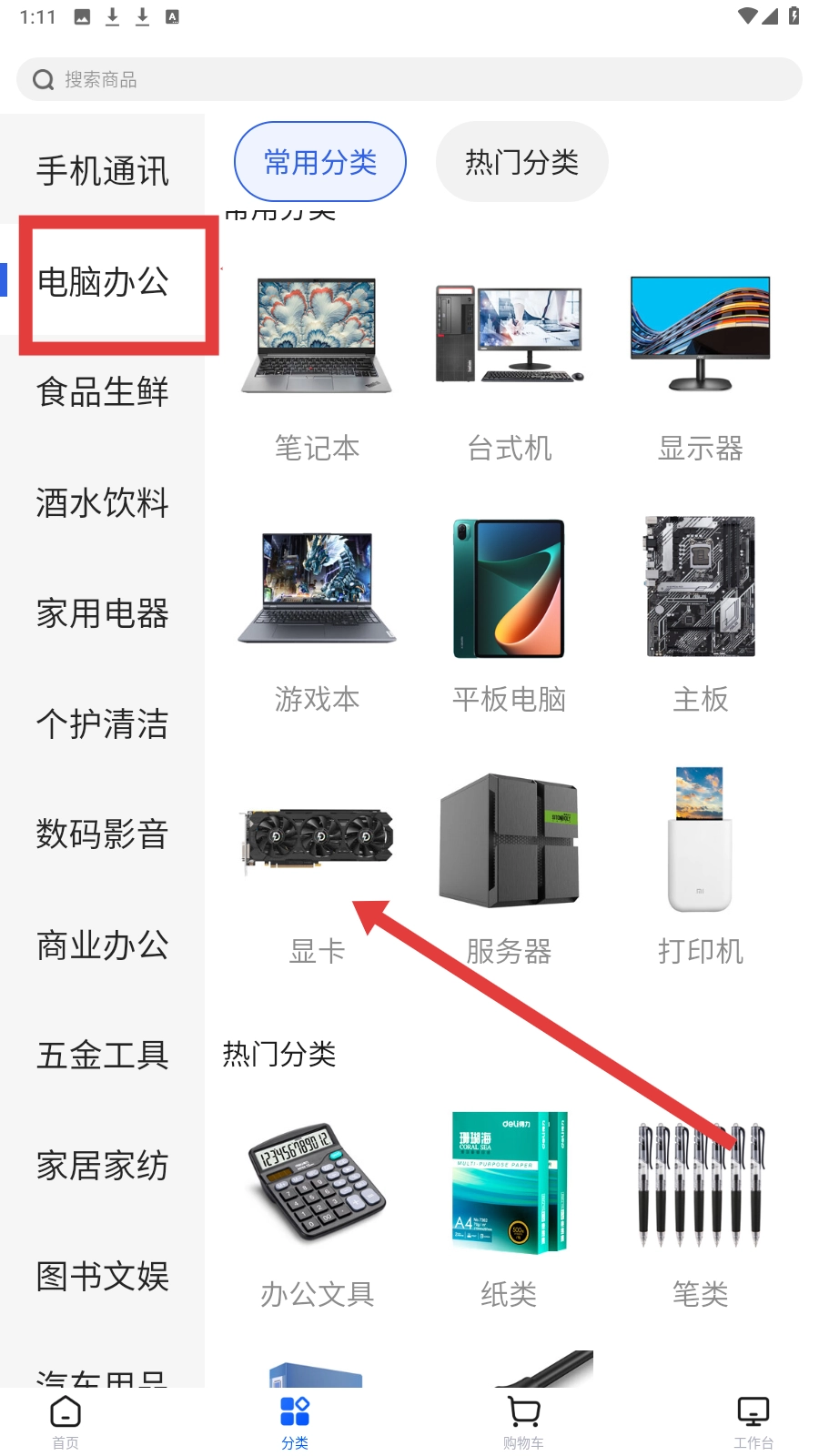Switch to the 热门分类 chip
819x1456 pixels.
(521, 162)
